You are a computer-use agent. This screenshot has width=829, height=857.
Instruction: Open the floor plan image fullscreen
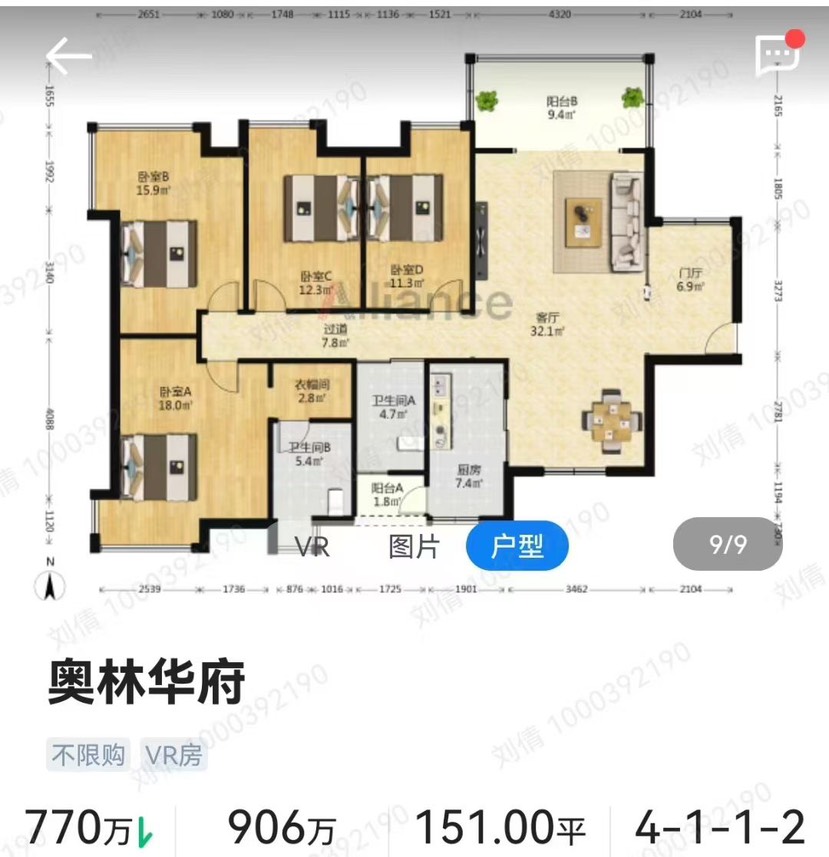(x=414, y=300)
